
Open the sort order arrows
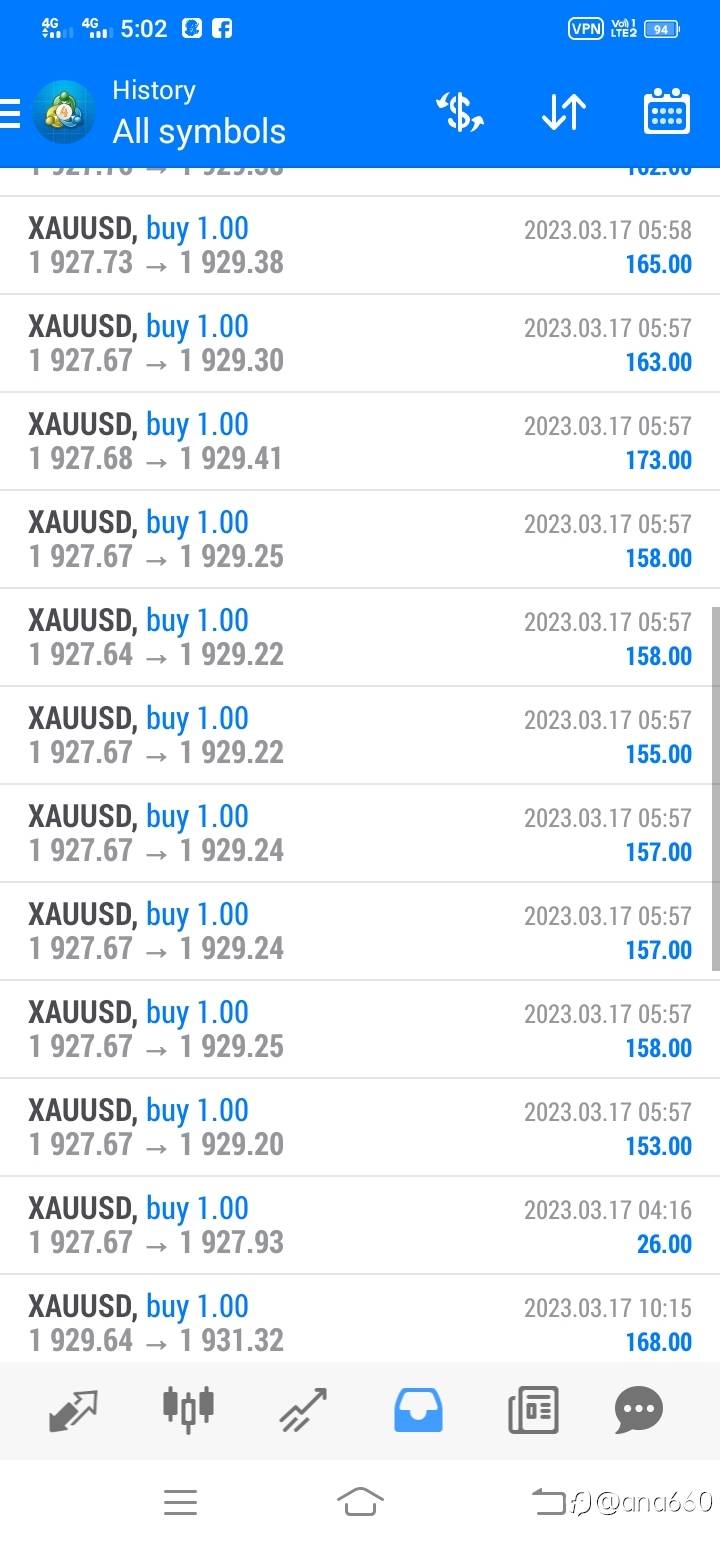pos(564,112)
